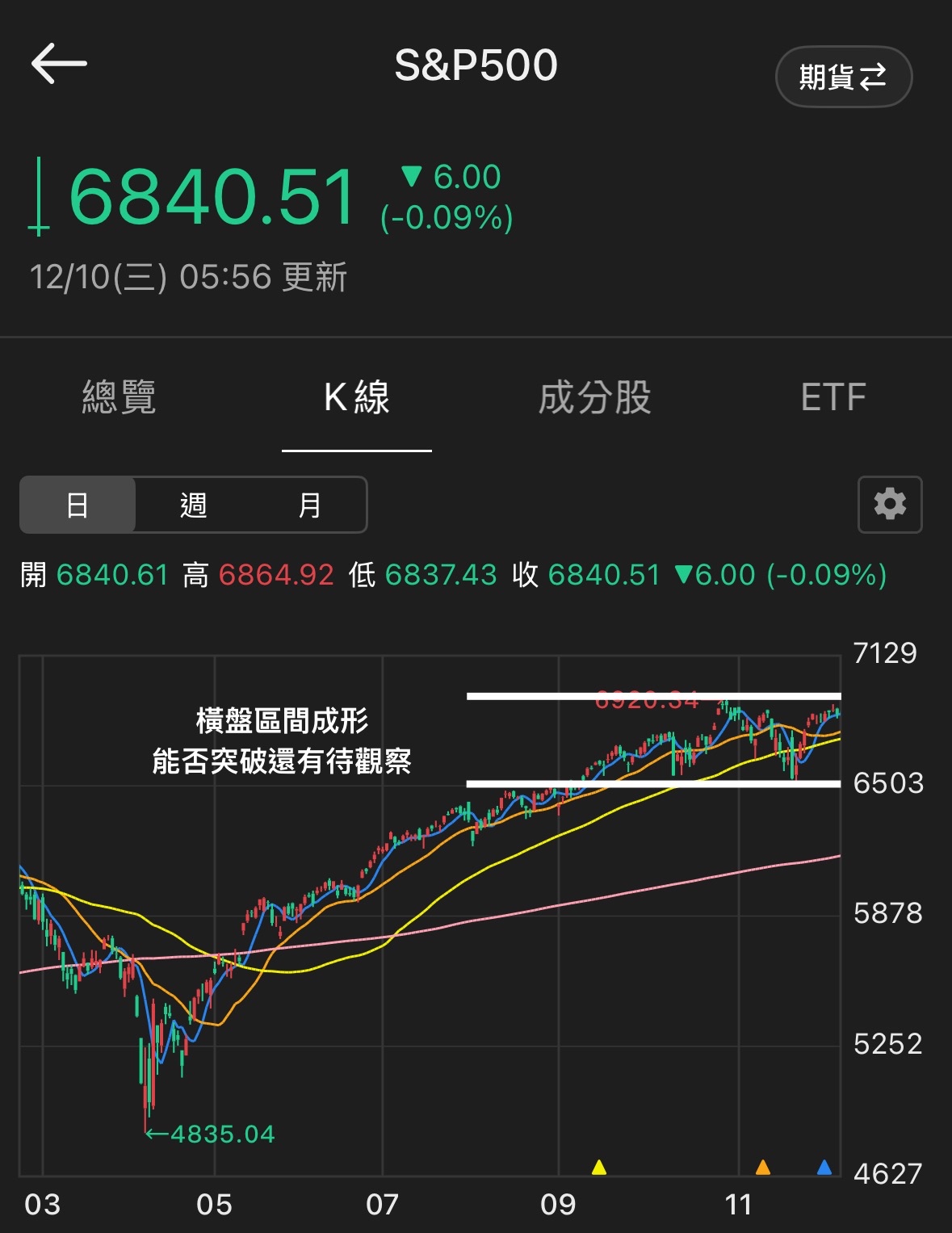Open the ETF tab
Viewport: 952px width, 1233px height.
tap(832, 397)
